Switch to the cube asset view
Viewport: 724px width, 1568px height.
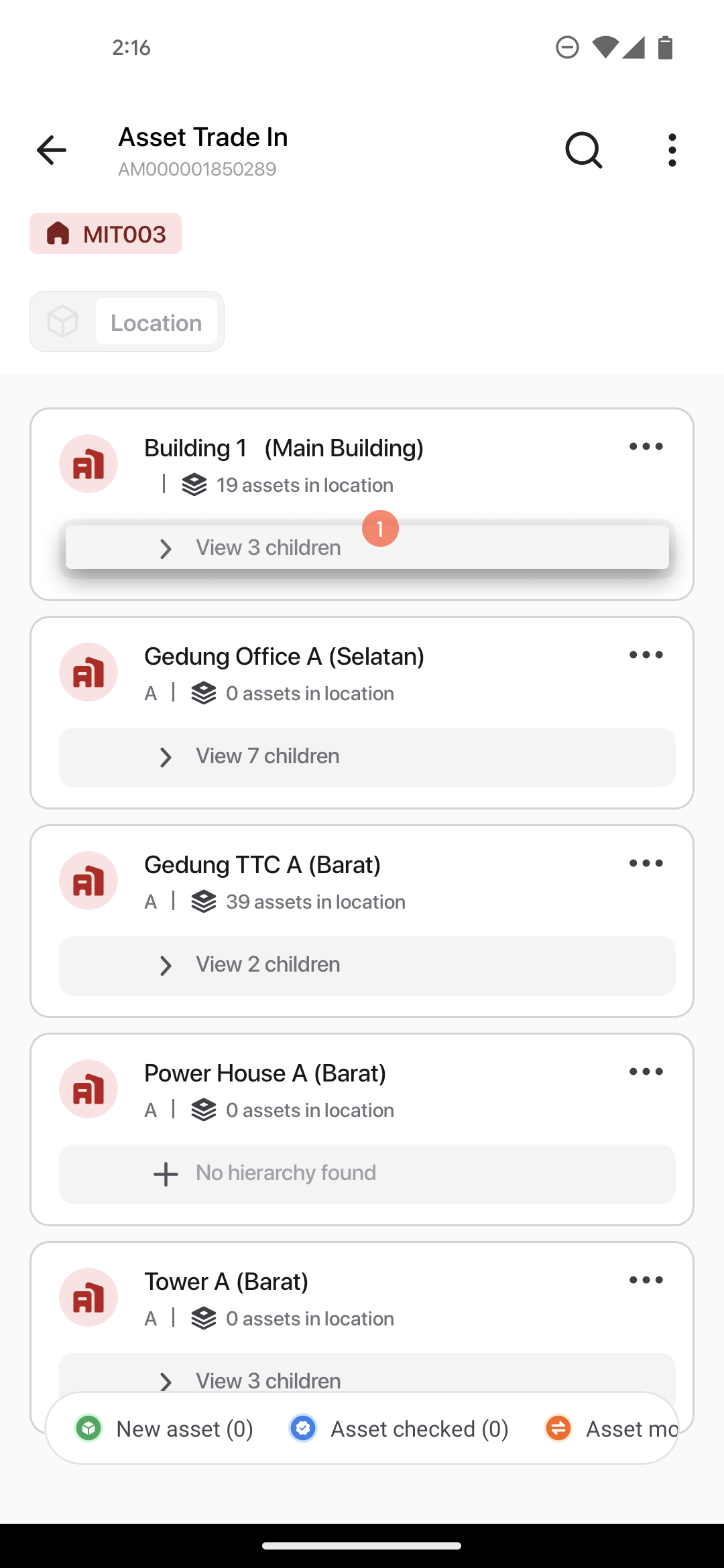tap(63, 322)
